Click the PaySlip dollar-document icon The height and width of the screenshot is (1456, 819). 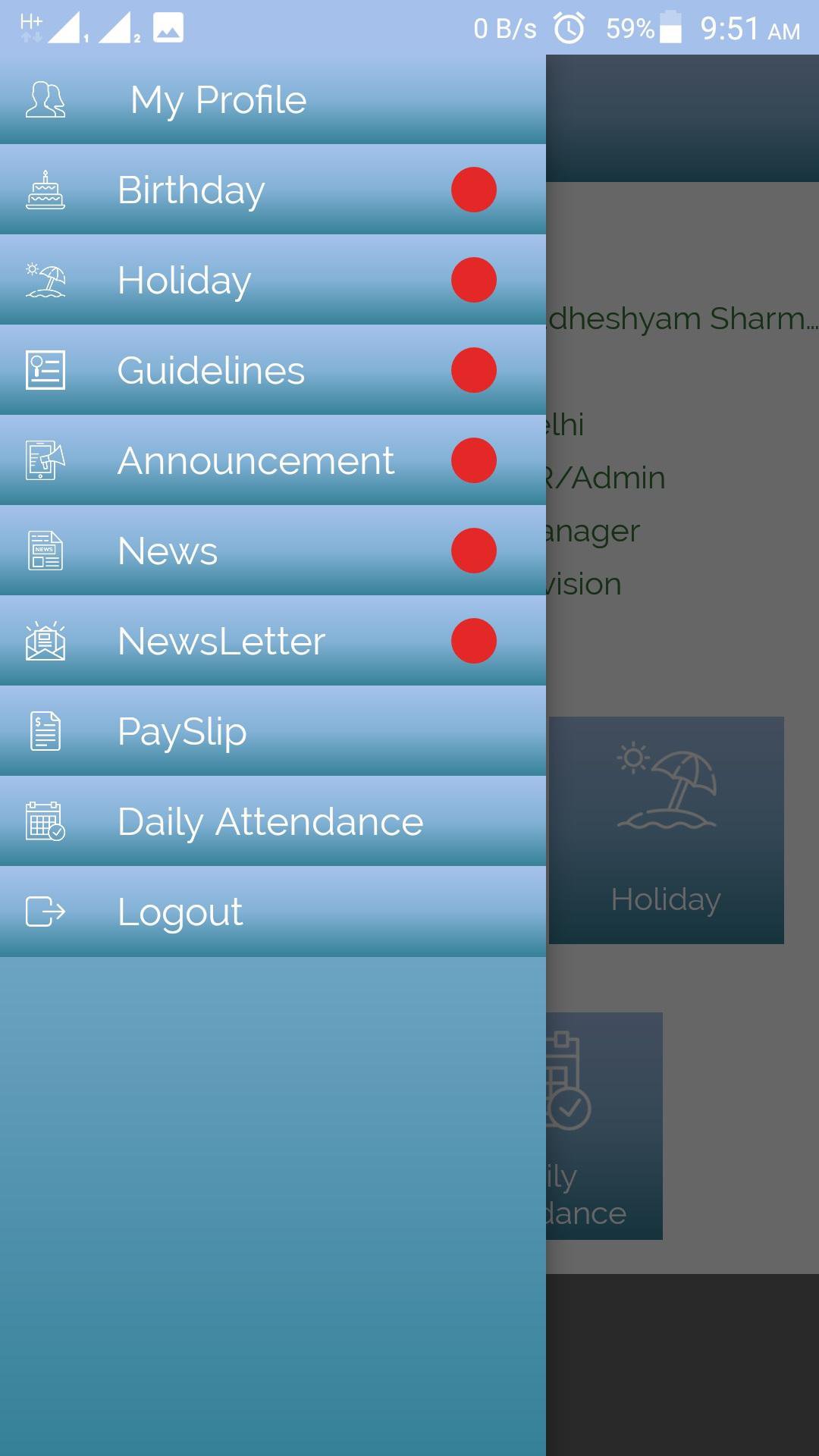click(45, 730)
